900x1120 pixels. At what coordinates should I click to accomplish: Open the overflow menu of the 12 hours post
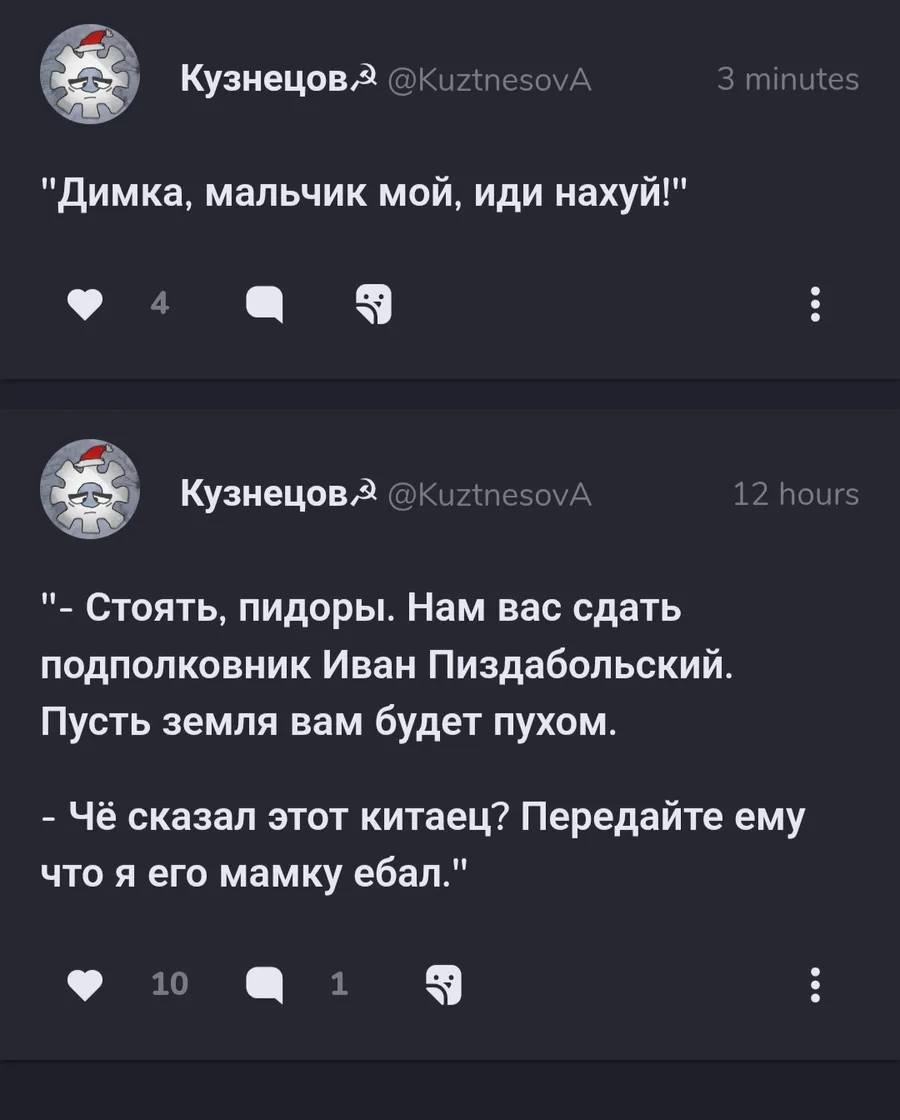(815, 984)
